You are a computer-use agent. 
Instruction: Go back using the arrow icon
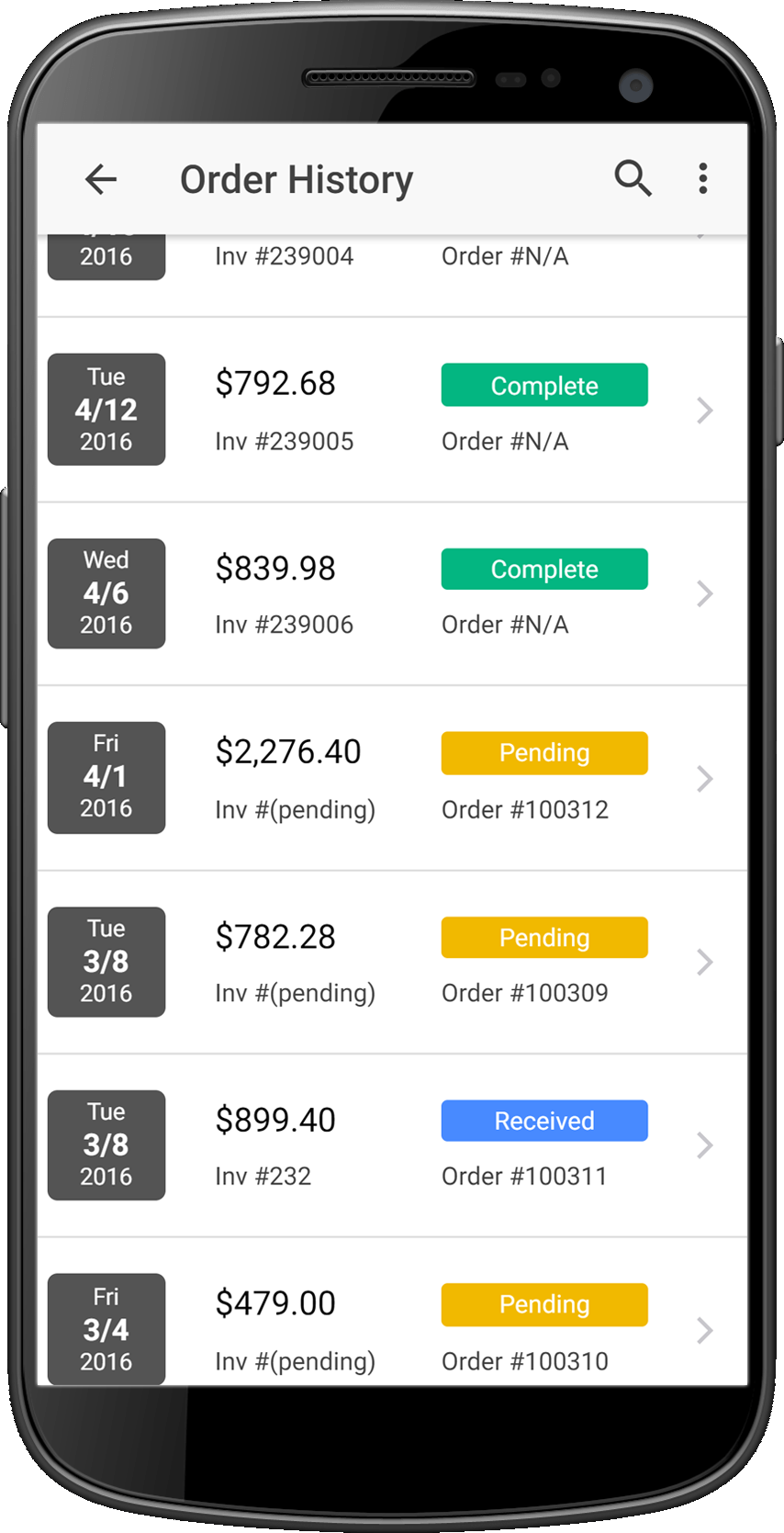click(x=101, y=179)
